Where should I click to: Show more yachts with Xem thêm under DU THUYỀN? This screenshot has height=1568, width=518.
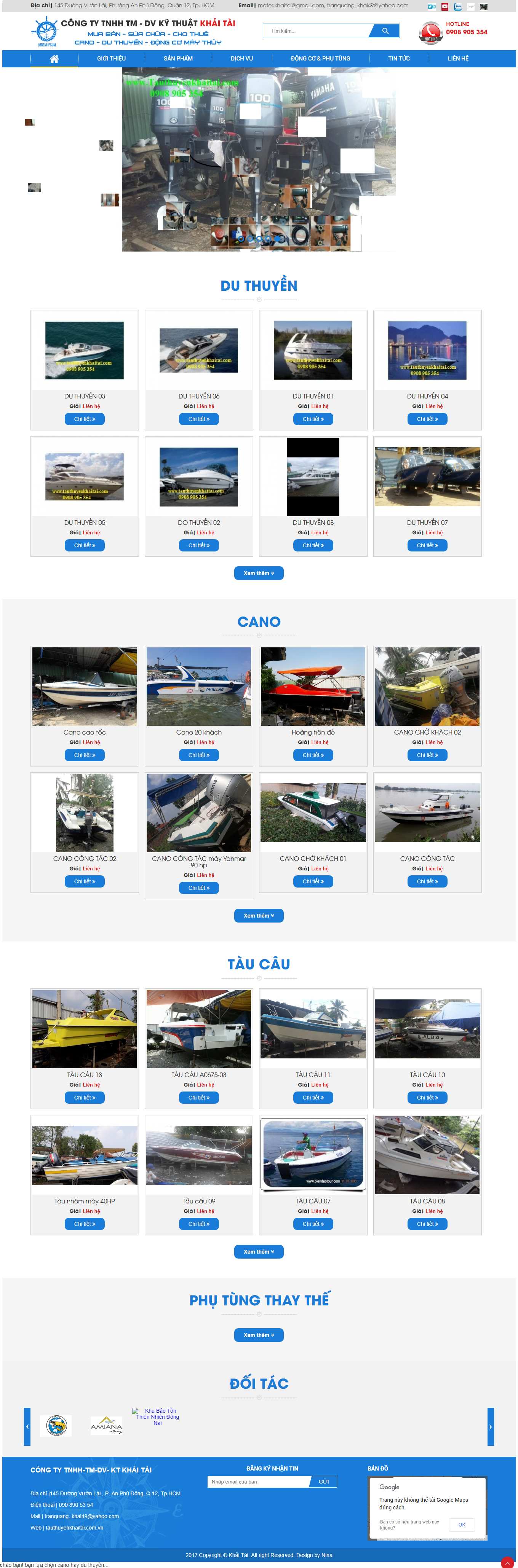(x=258, y=573)
